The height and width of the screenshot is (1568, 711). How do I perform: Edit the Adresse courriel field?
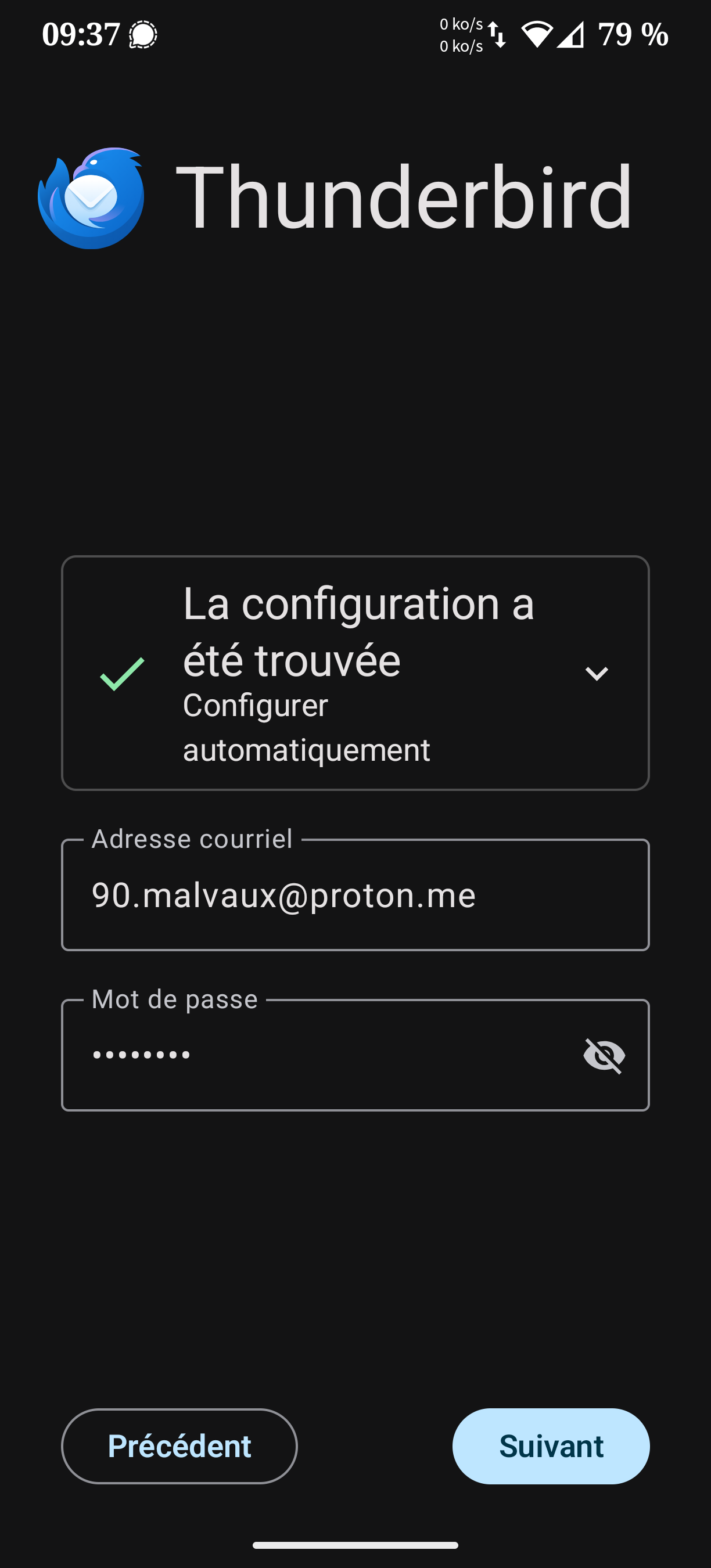[354, 895]
